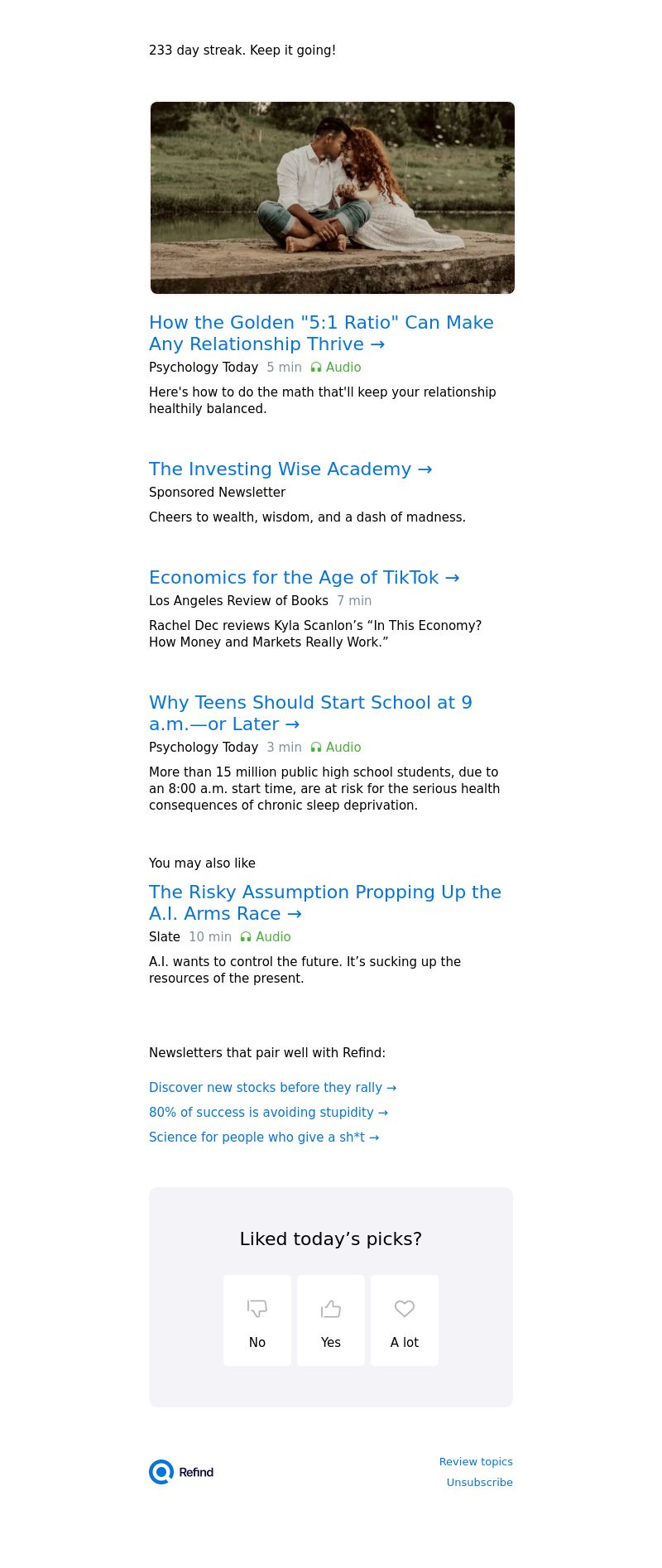This screenshot has width=662, height=1568.
Task: Open "80% of success is avoiding stupidity"
Action: [x=268, y=1113]
